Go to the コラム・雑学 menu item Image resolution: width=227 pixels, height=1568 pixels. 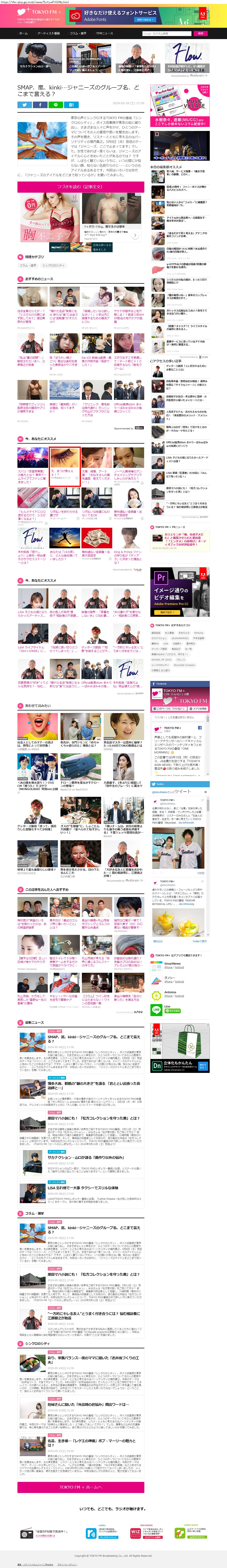point(78,34)
